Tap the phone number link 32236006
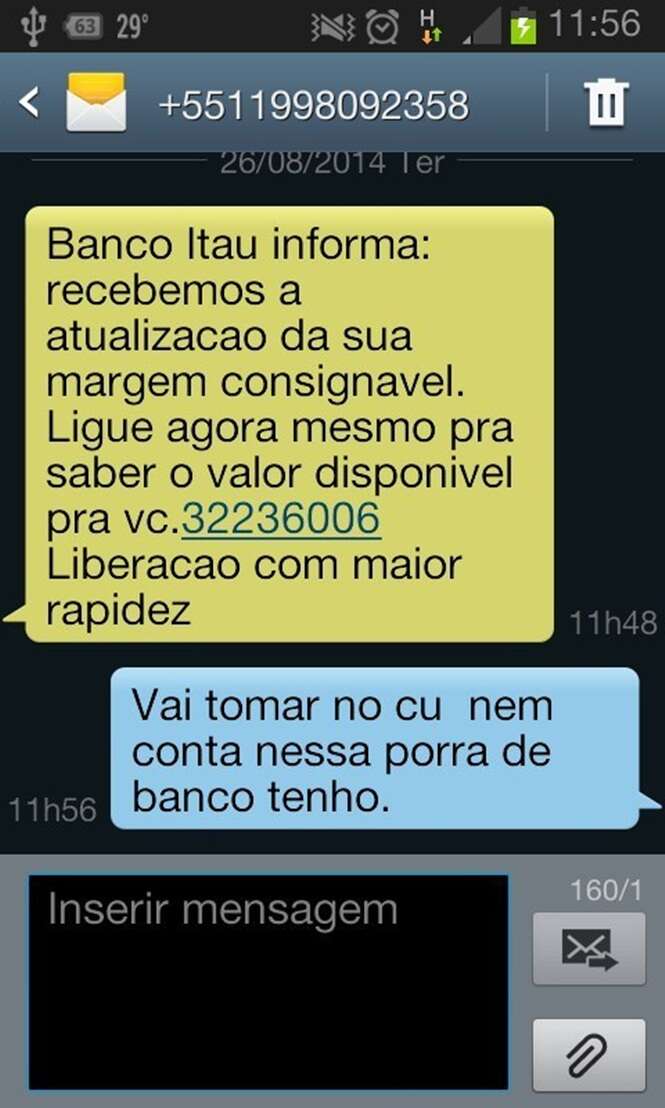This screenshot has height=1108, width=665. pyautogui.click(x=281, y=519)
